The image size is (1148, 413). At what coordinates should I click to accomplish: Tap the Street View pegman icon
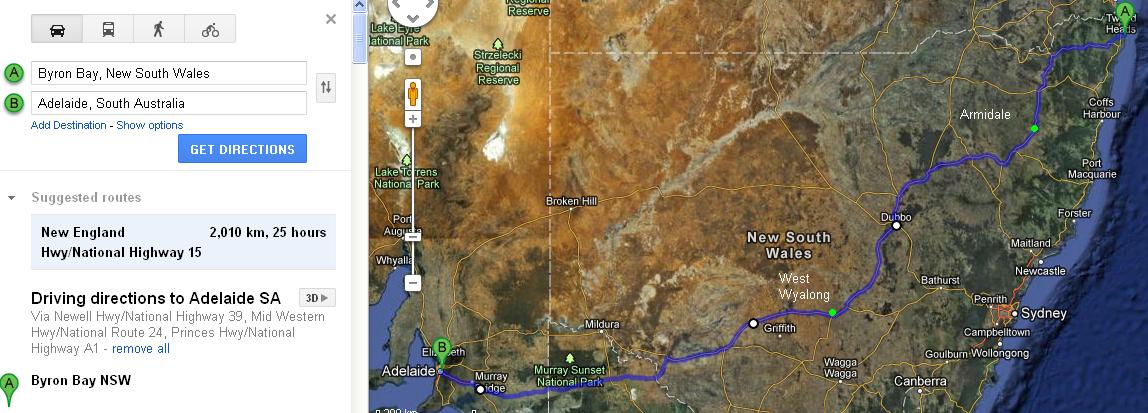412,94
